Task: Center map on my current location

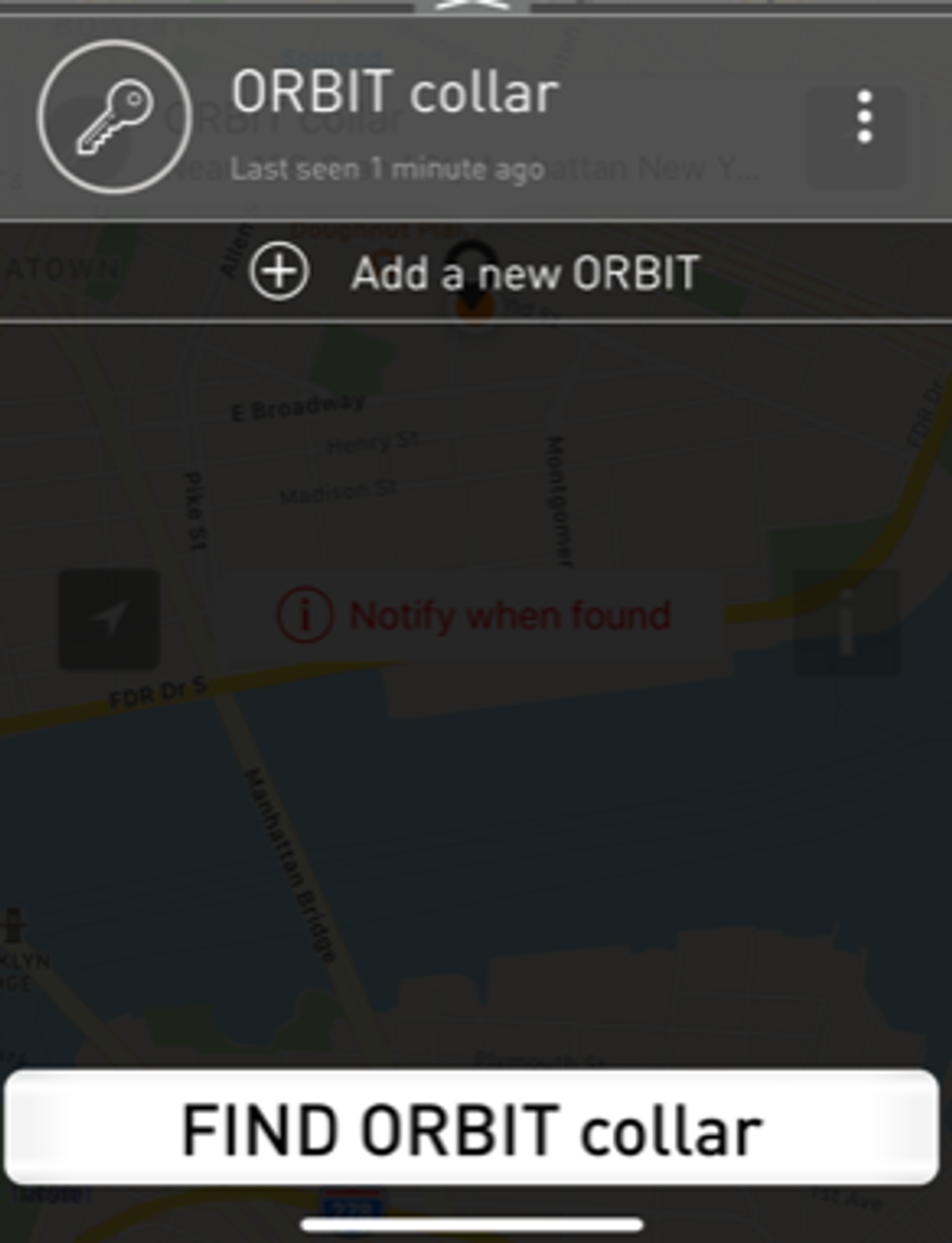Action: [x=109, y=619]
